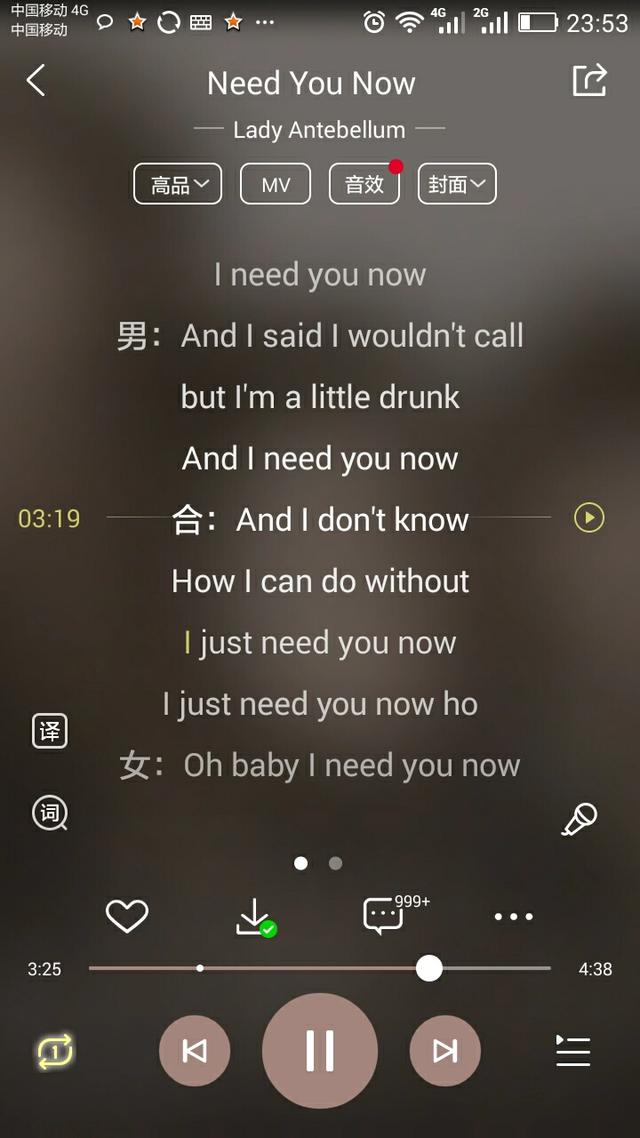
Task: Skip to the previous track
Action: point(194,1051)
